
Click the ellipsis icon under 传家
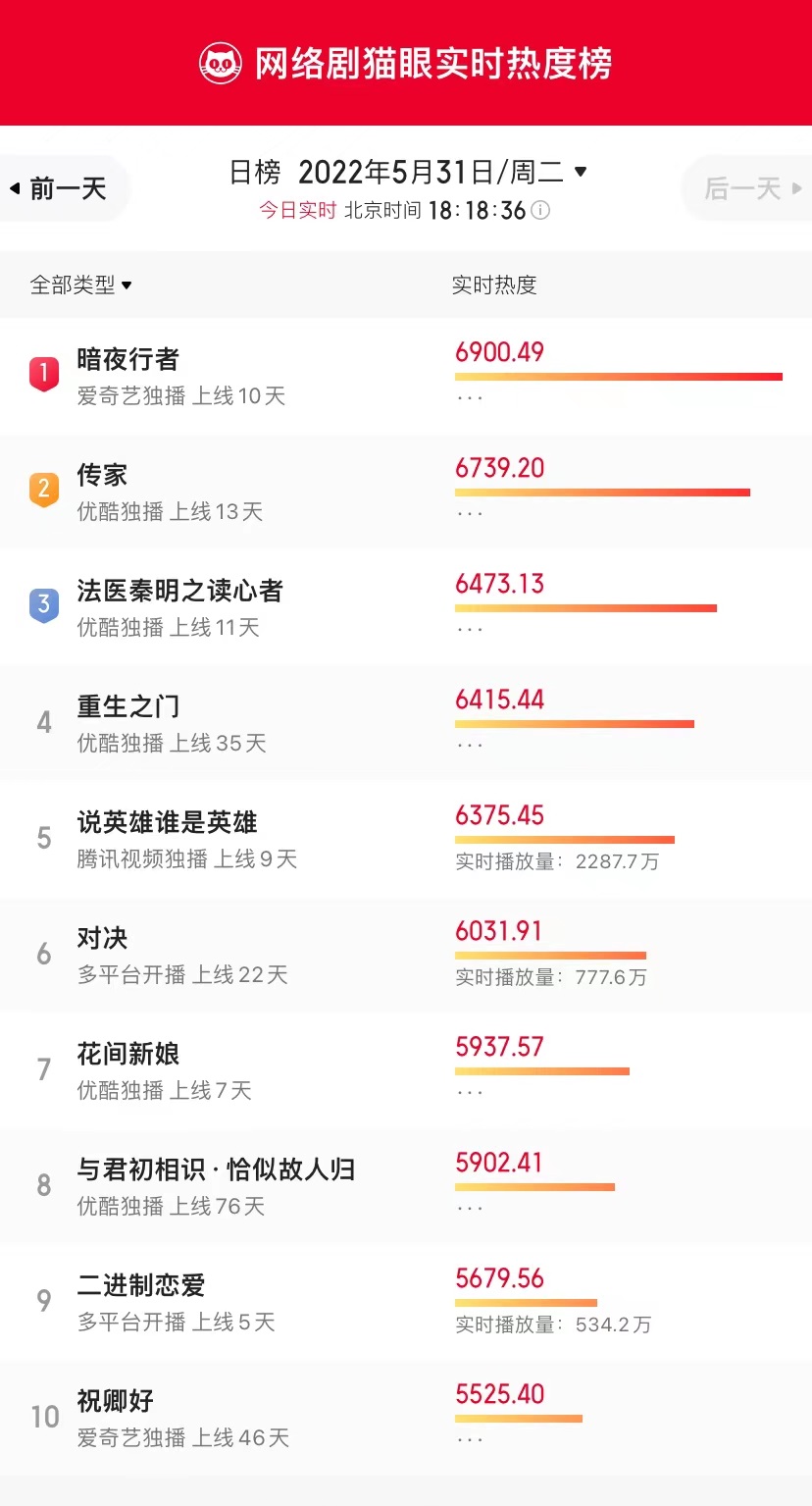[470, 512]
